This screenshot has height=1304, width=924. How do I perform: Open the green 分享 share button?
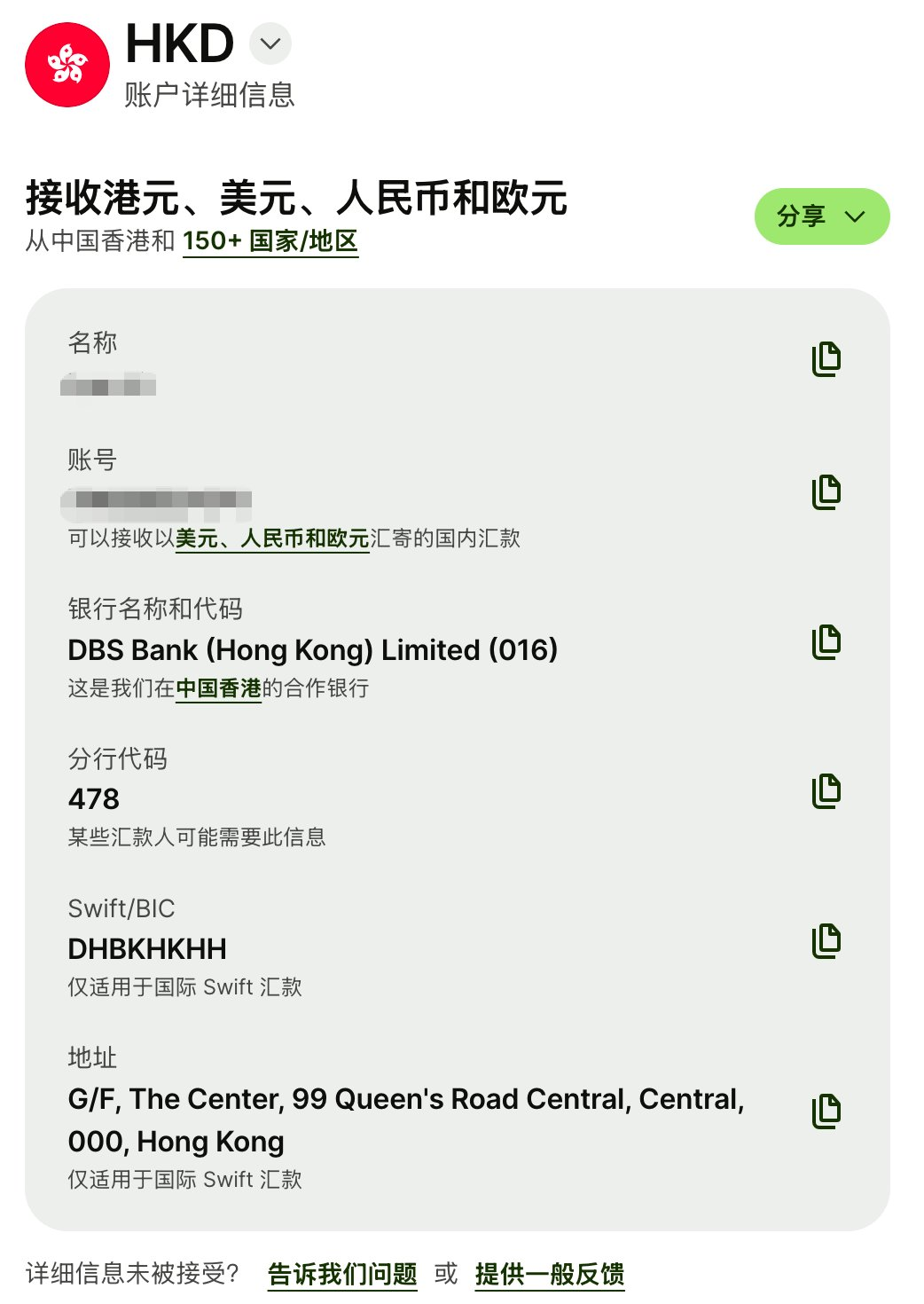tap(821, 216)
